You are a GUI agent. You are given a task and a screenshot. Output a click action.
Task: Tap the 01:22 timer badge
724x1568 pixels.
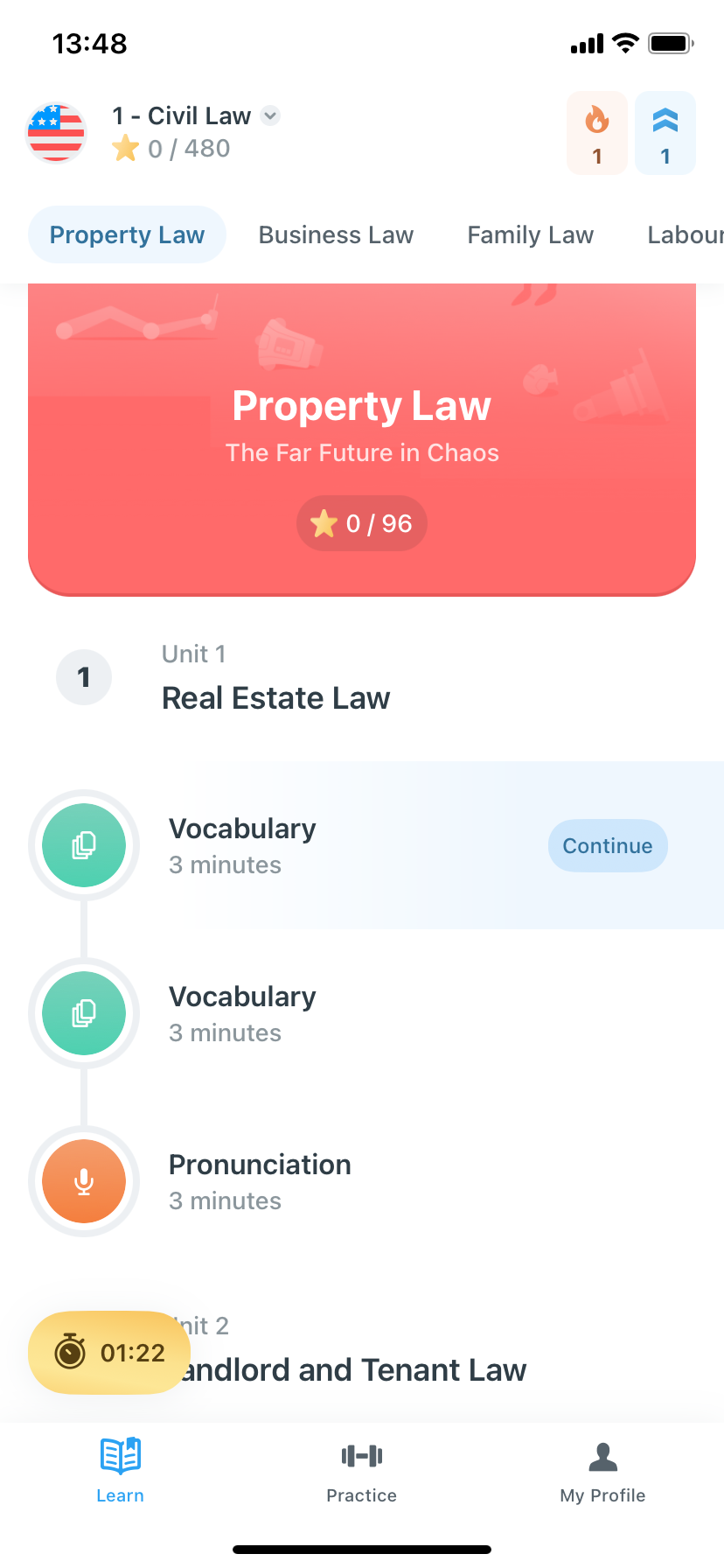(x=109, y=1353)
